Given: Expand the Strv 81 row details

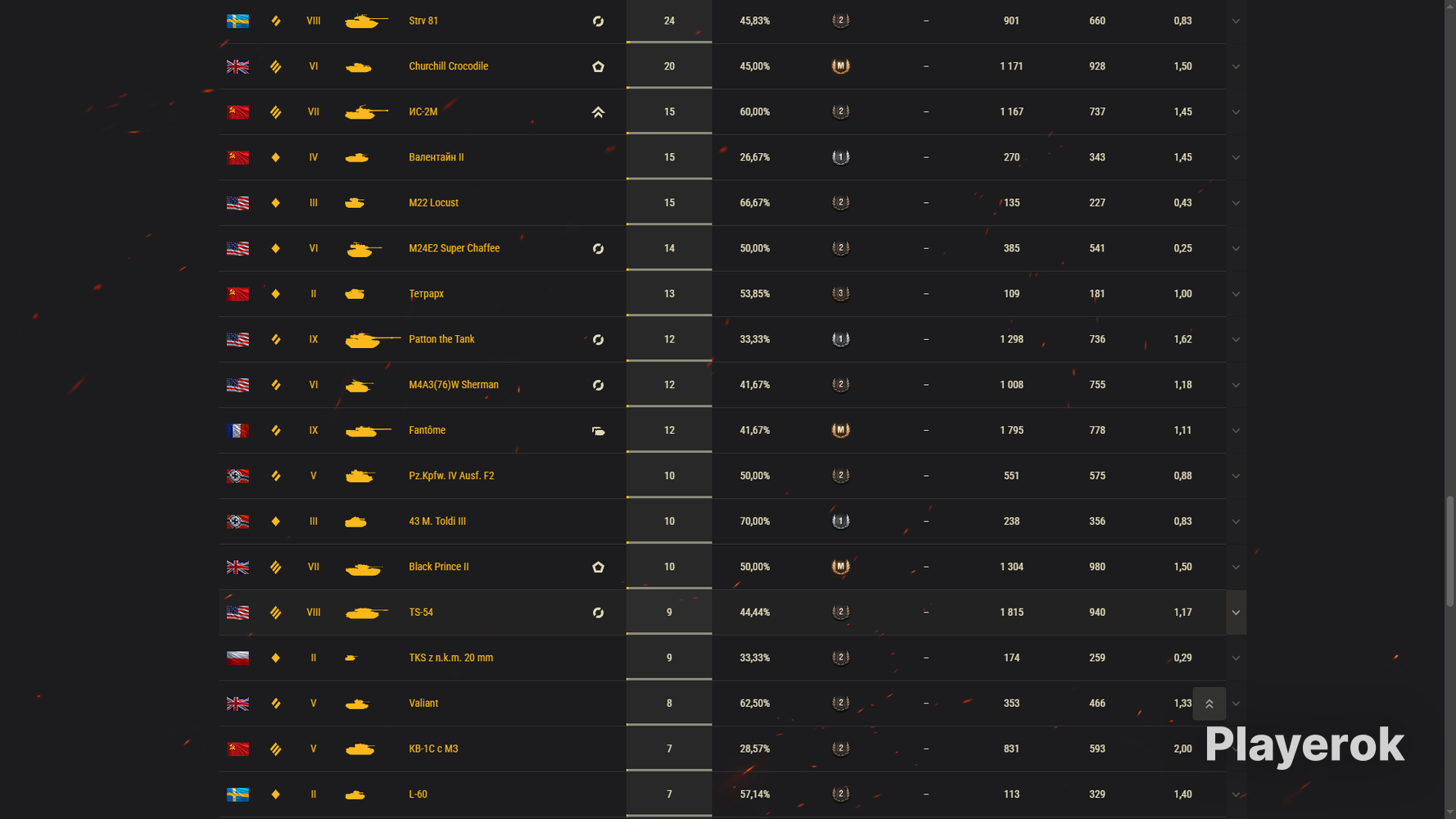Looking at the screenshot, I should pos(1236,21).
